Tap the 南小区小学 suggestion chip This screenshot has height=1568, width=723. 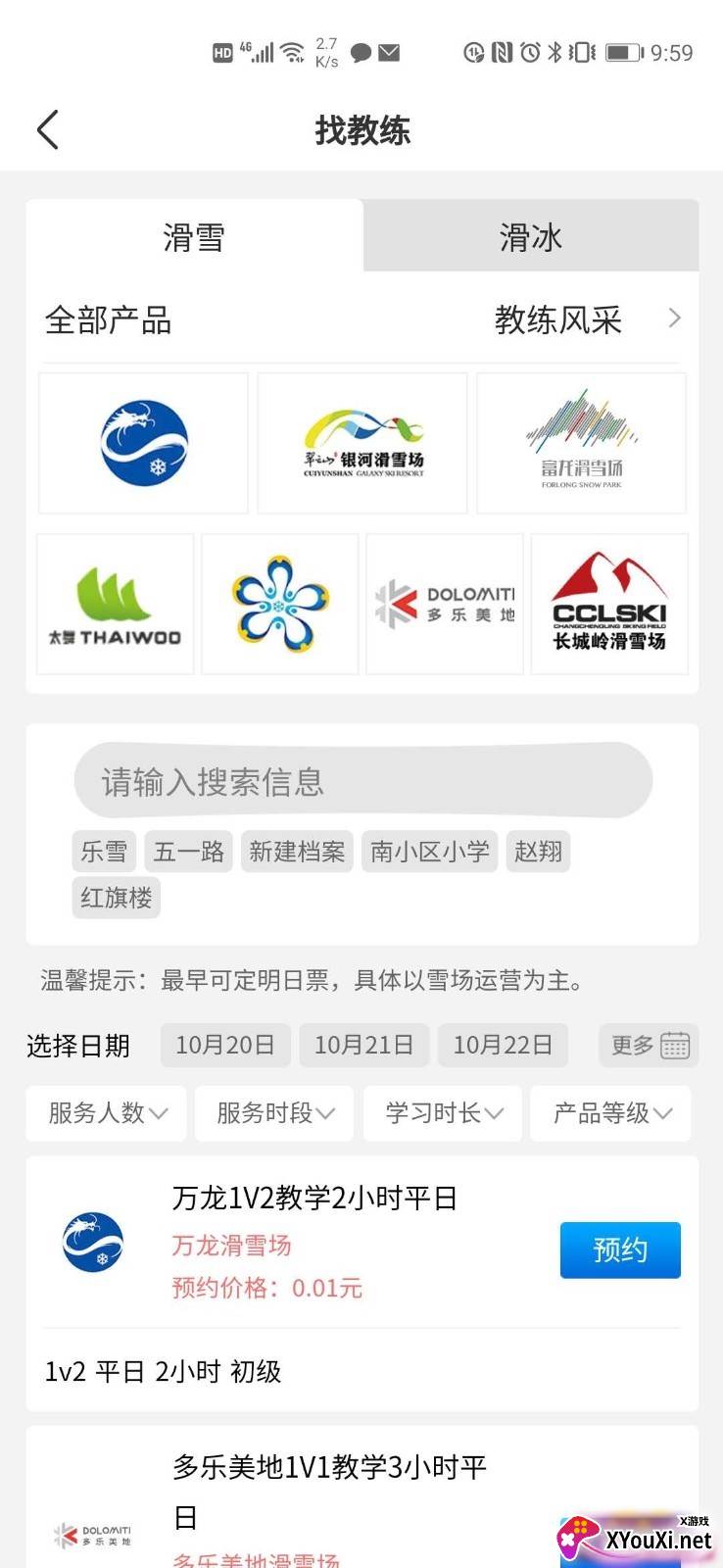pyautogui.click(x=430, y=851)
